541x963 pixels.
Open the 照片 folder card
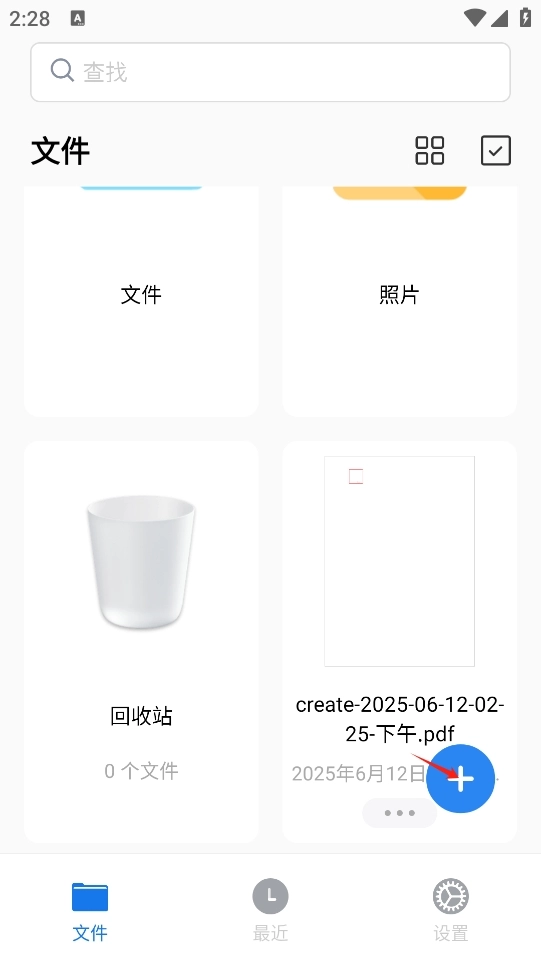click(x=399, y=301)
